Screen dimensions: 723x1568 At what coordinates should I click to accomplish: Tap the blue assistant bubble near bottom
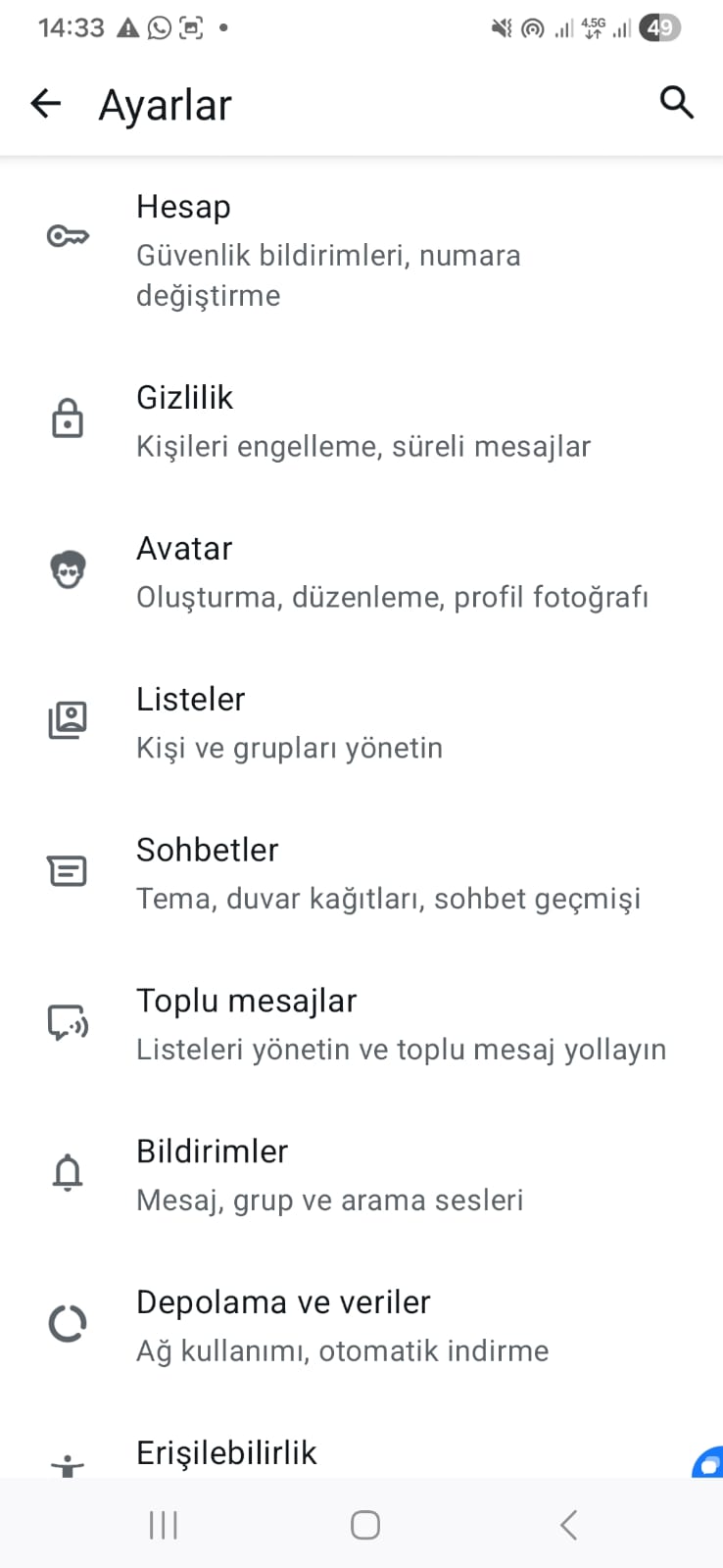(x=705, y=1464)
